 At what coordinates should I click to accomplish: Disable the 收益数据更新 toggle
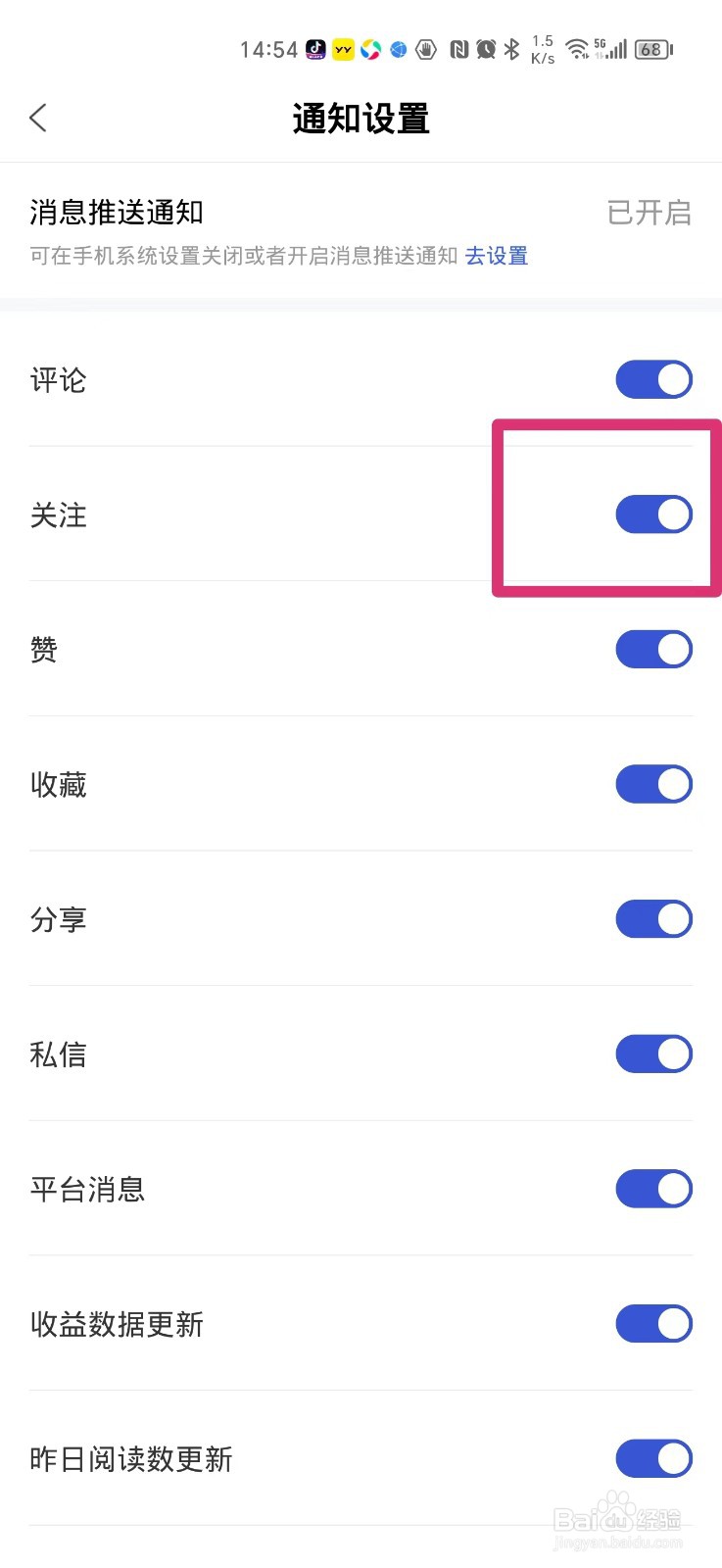click(652, 1324)
